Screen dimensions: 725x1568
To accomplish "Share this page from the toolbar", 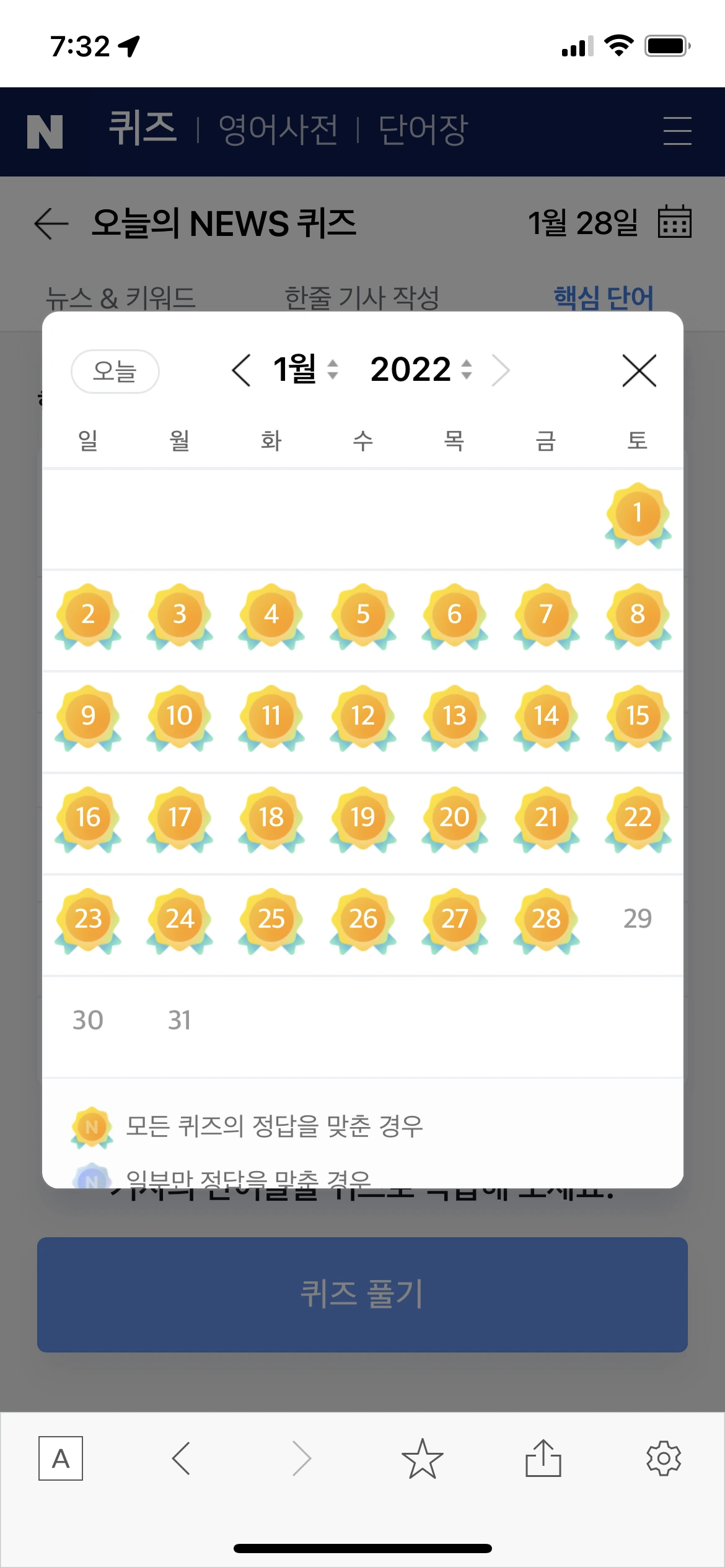I will [543, 1458].
